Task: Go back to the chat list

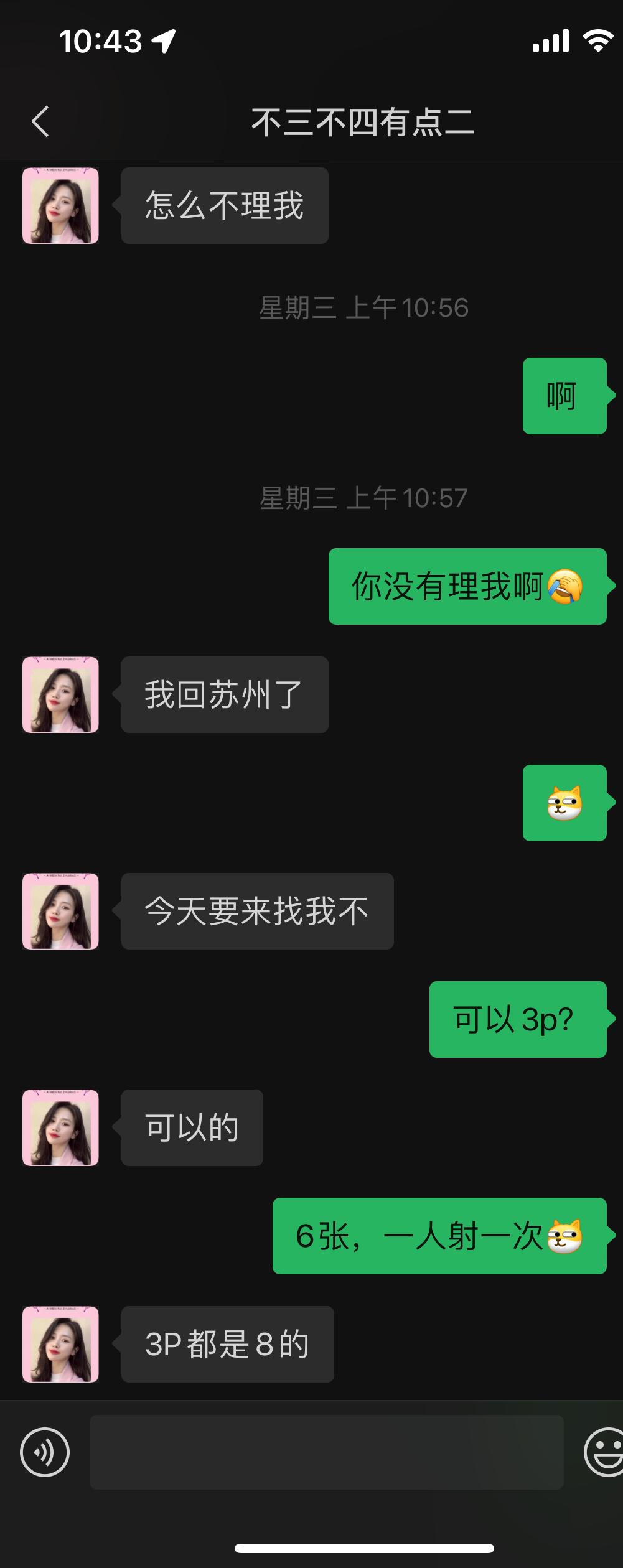Action: coord(40,121)
